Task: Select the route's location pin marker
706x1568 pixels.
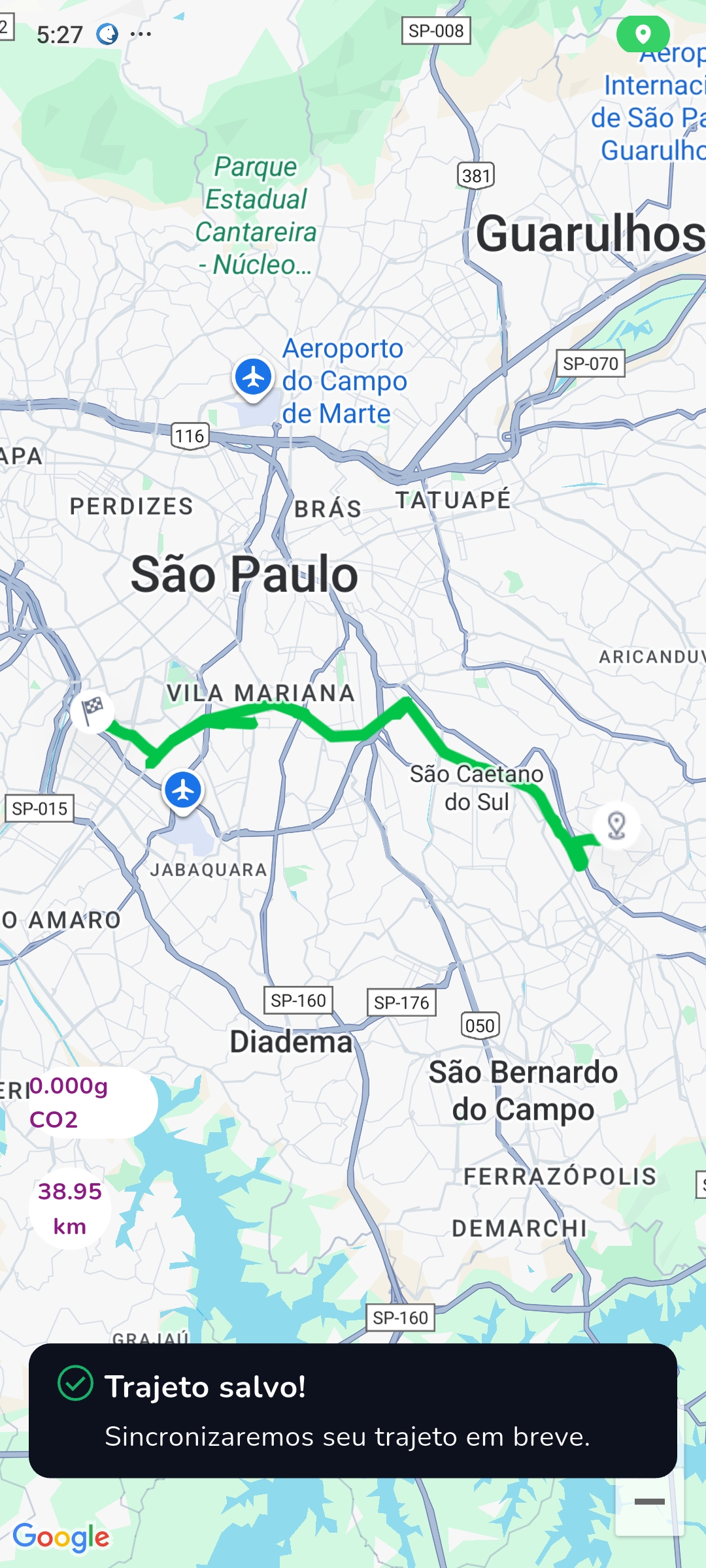Action: [x=616, y=825]
